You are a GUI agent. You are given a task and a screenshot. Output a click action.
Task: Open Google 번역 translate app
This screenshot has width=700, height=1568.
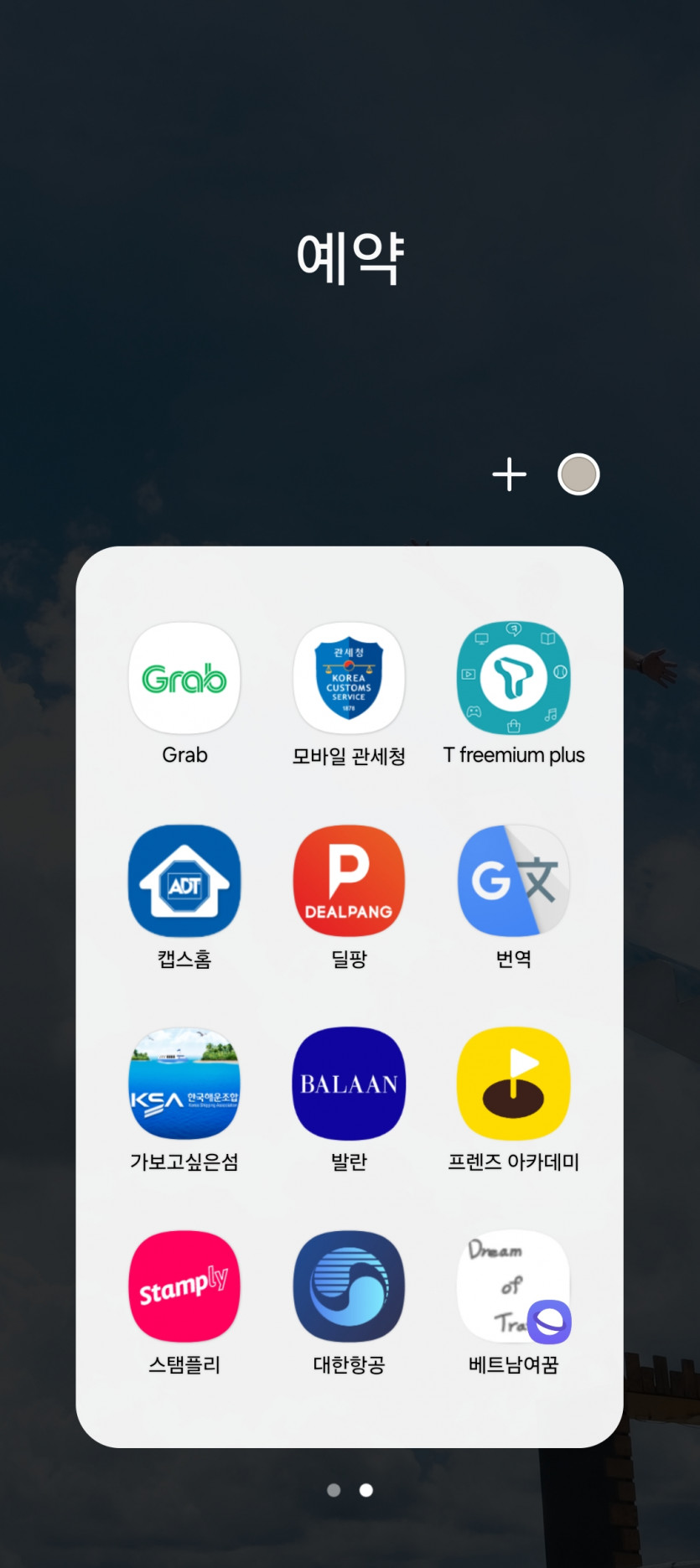513,882
